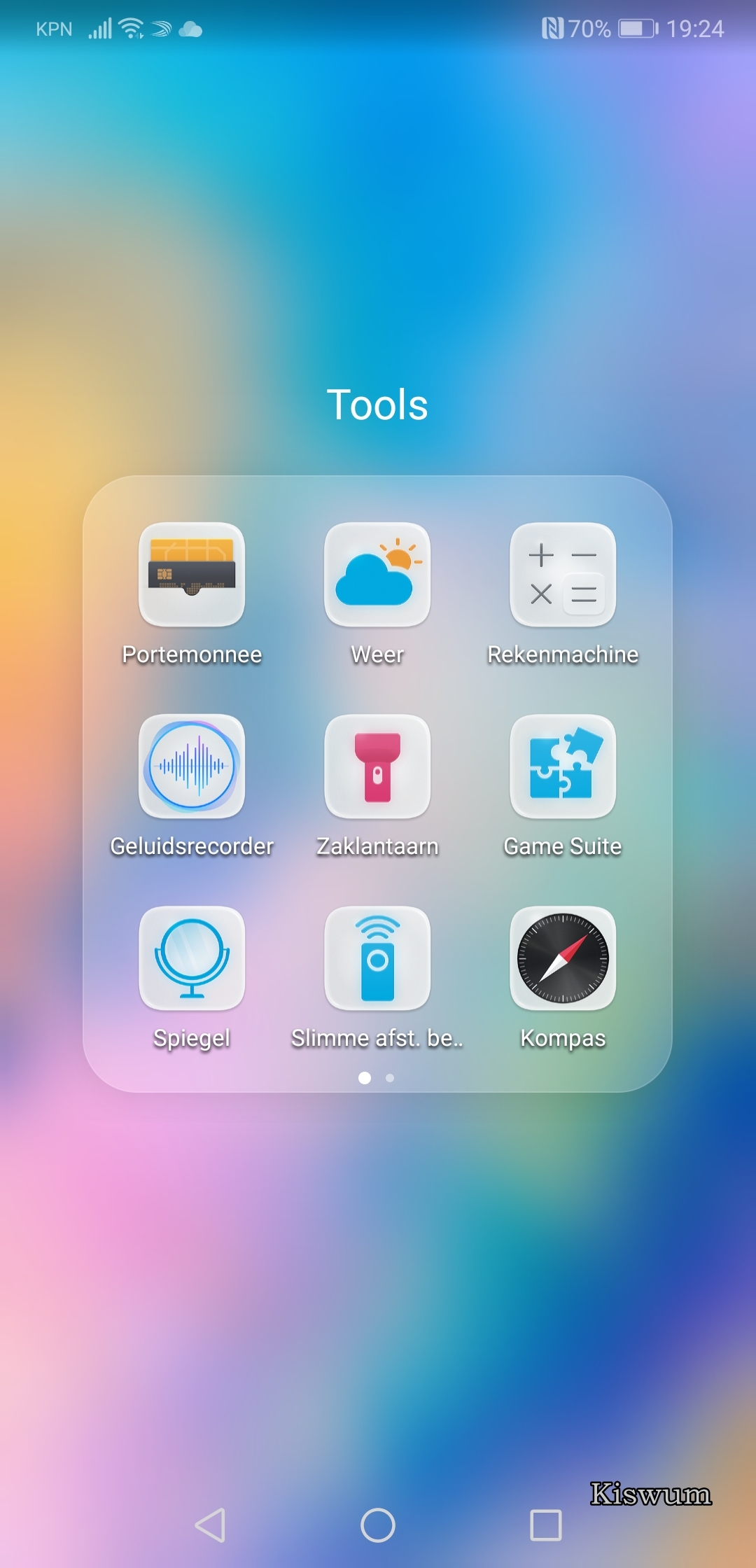This screenshot has height=1568, width=756.
Task: Open the Zaklantaarn flashlight
Action: point(377,766)
